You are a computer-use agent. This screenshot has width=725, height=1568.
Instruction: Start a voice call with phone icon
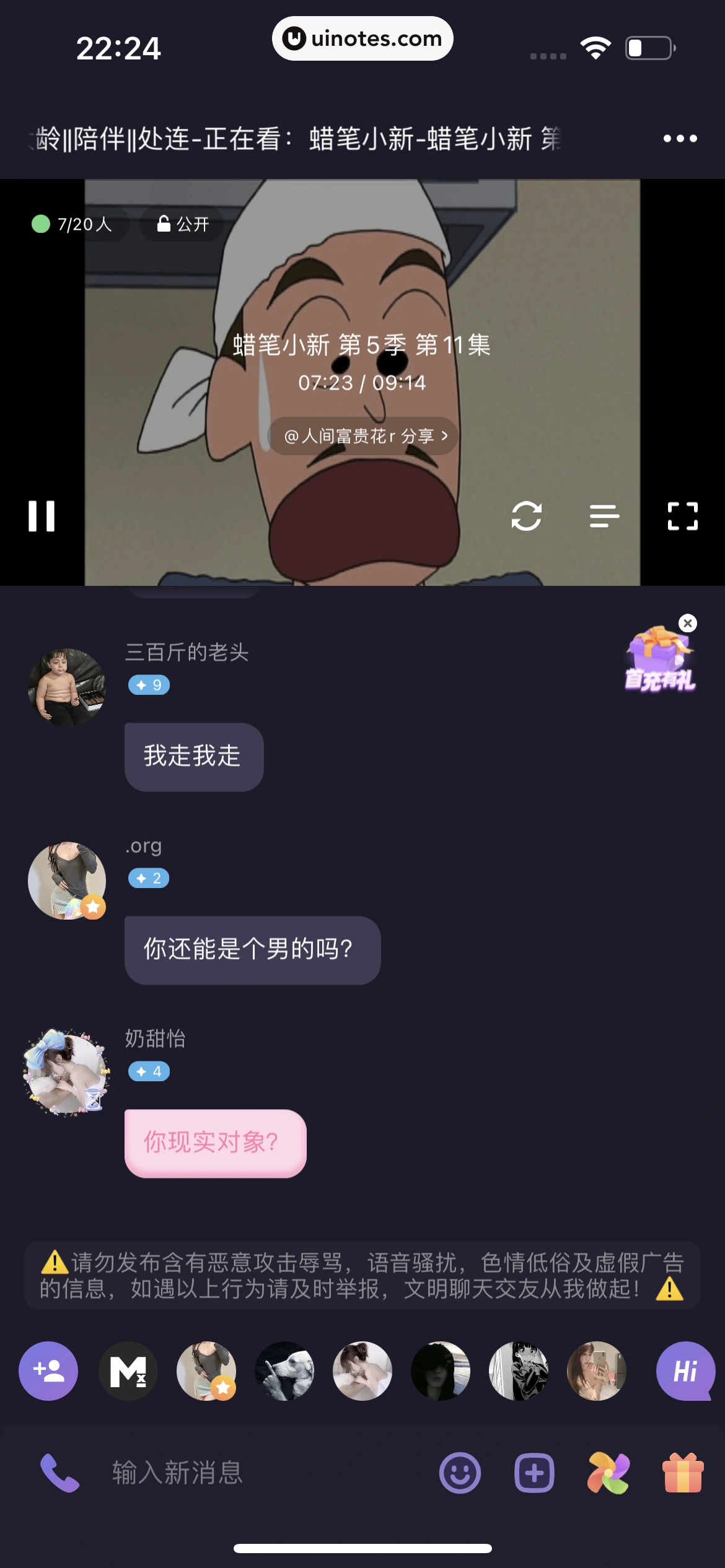click(x=59, y=1473)
